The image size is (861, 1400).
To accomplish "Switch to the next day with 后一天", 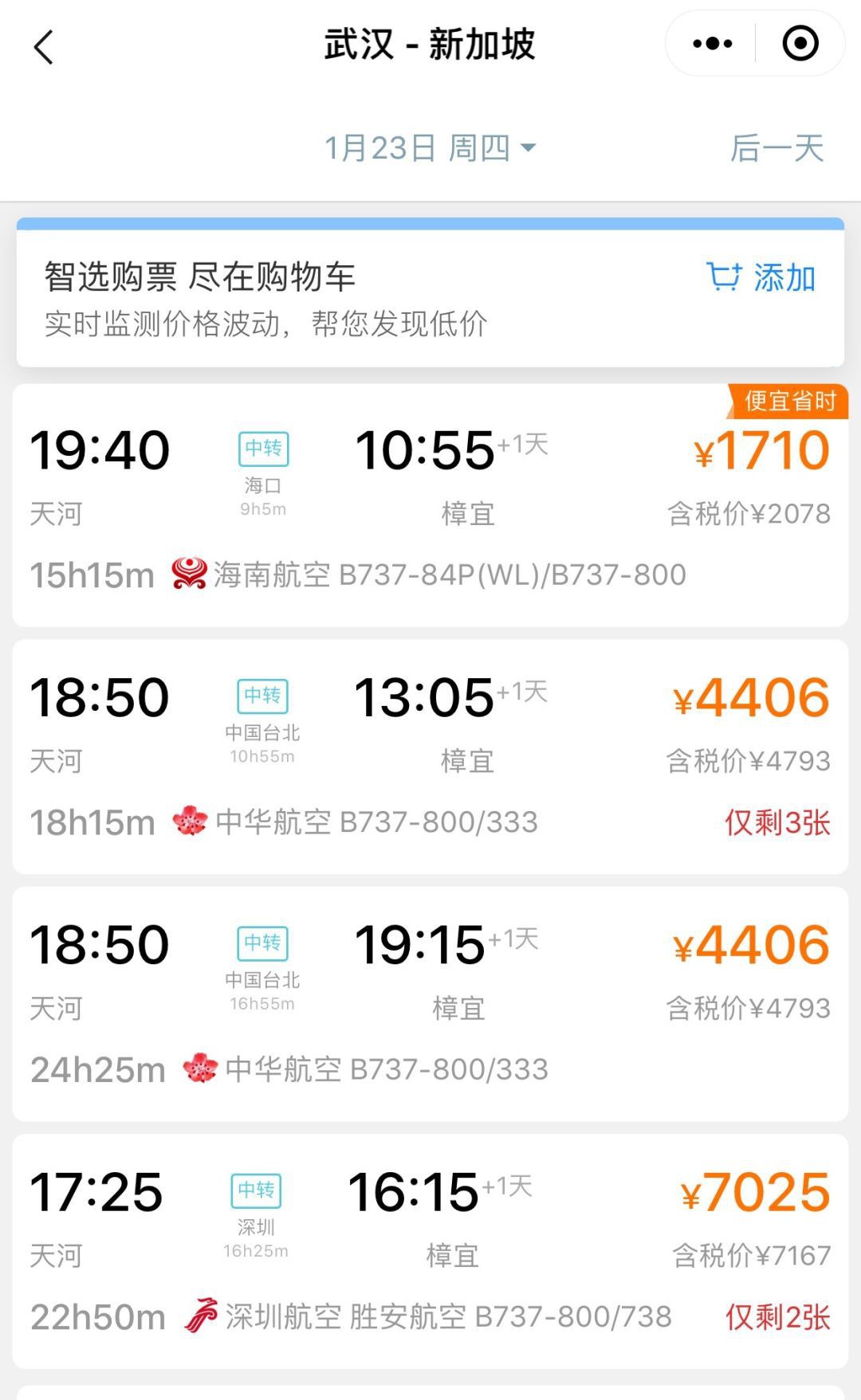I will click(779, 150).
